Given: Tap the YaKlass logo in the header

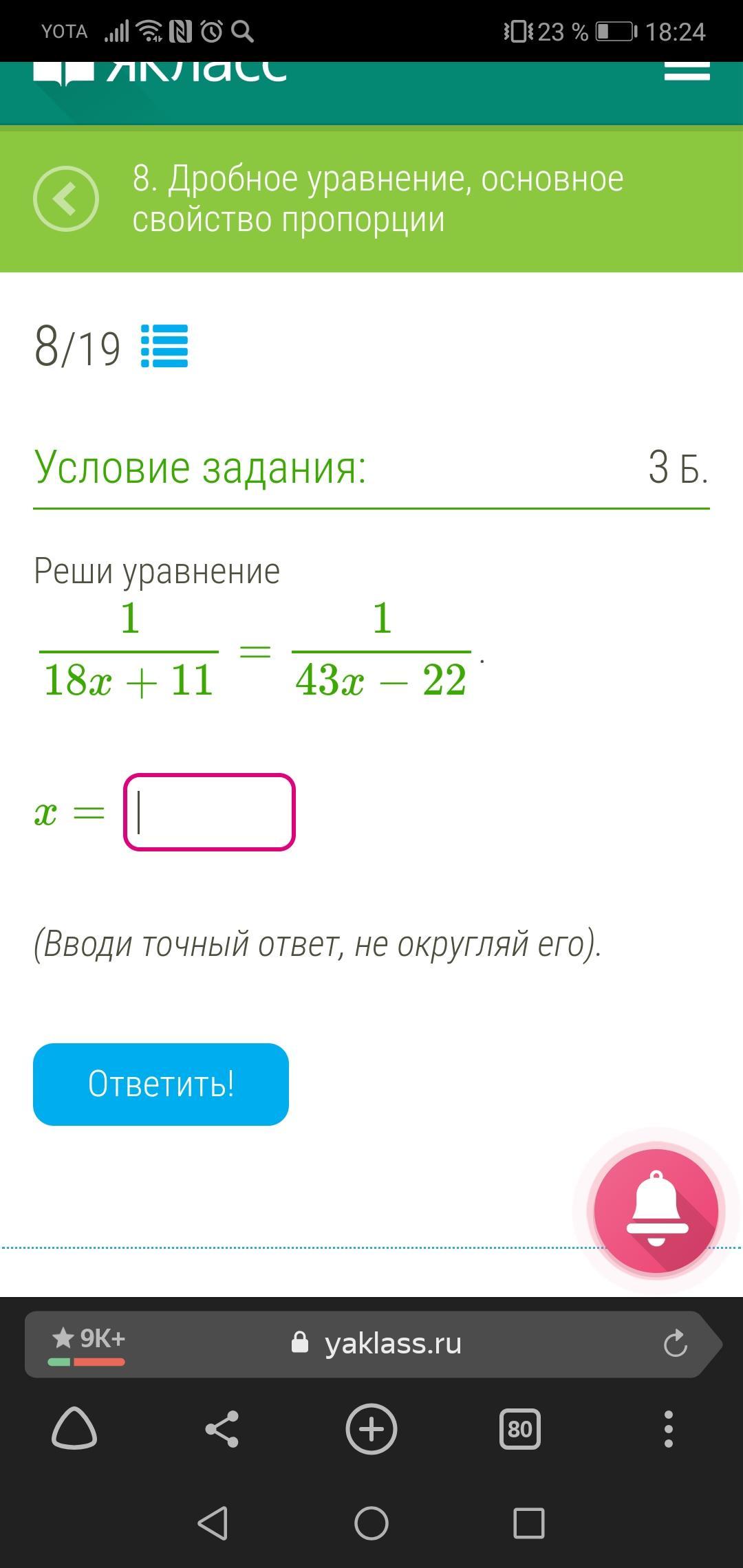Looking at the screenshot, I should click(160, 72).
